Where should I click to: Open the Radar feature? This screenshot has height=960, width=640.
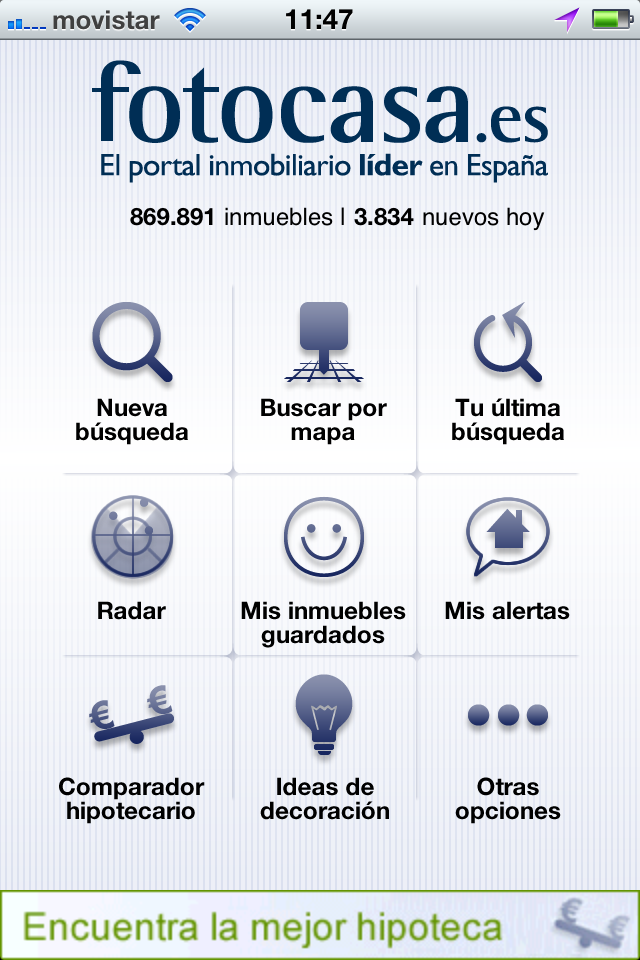click(x=132, y=558)
